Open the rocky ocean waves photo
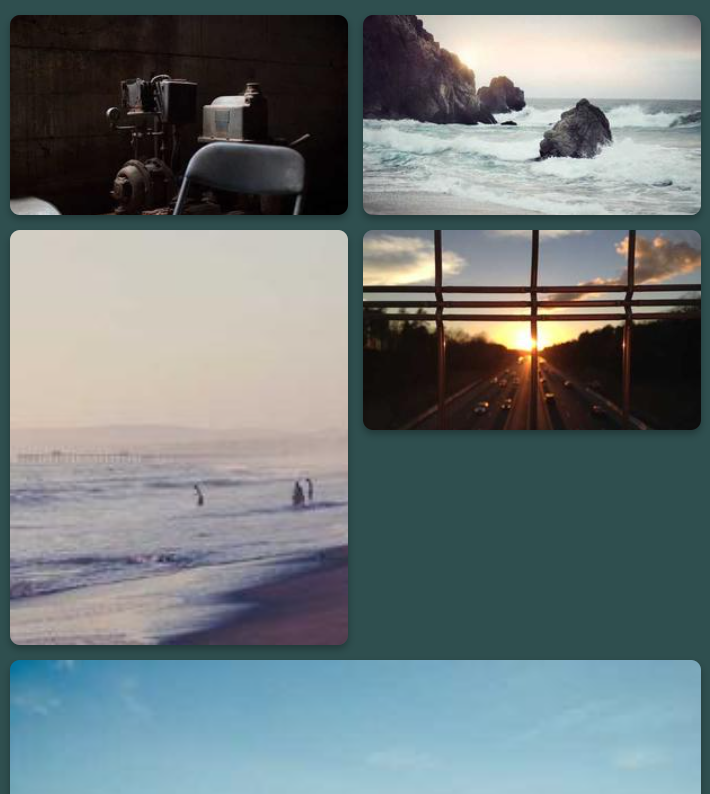The width and height of the screenshot is (710, 794). [531, 115]
